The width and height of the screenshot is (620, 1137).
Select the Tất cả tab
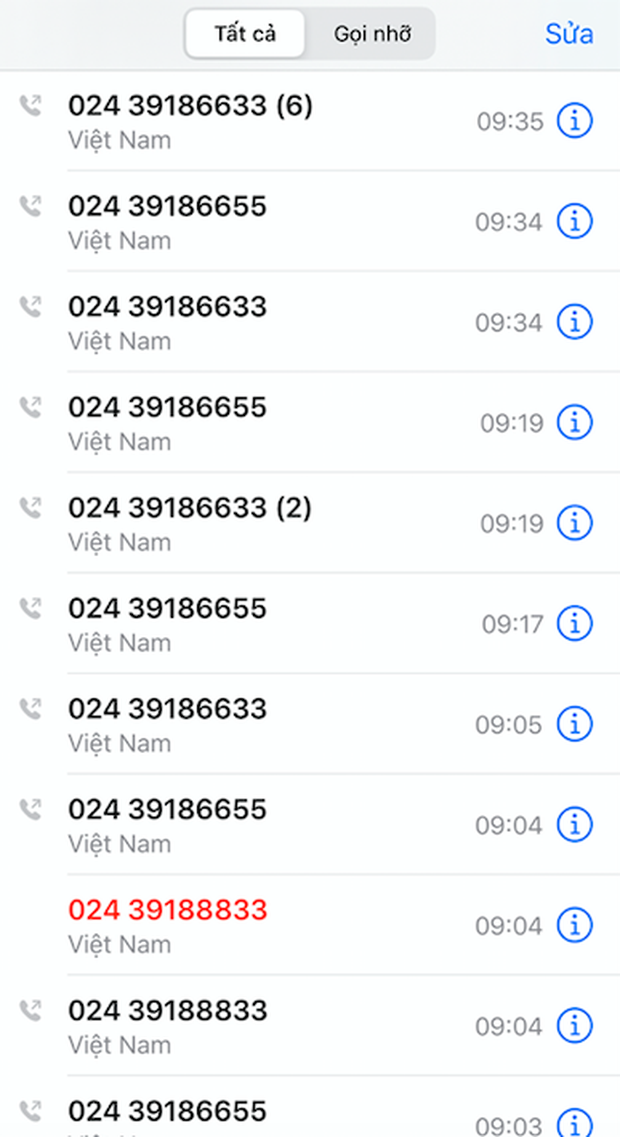tap(245, 34)
